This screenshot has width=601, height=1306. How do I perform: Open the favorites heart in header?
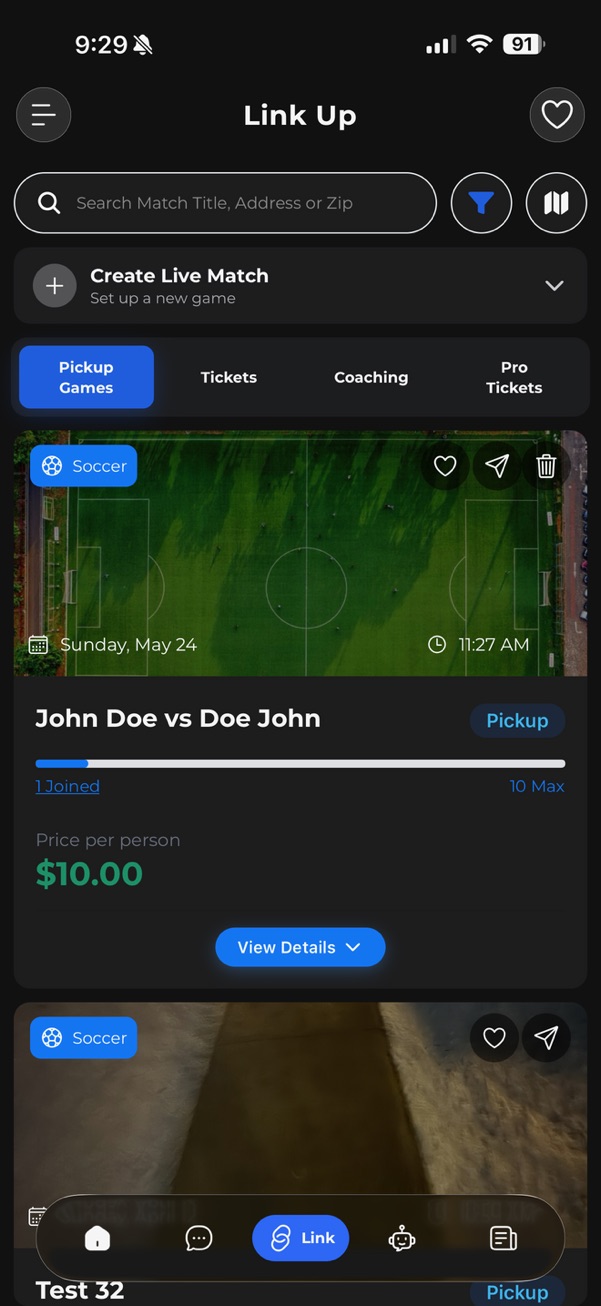(x=556, y=115)
